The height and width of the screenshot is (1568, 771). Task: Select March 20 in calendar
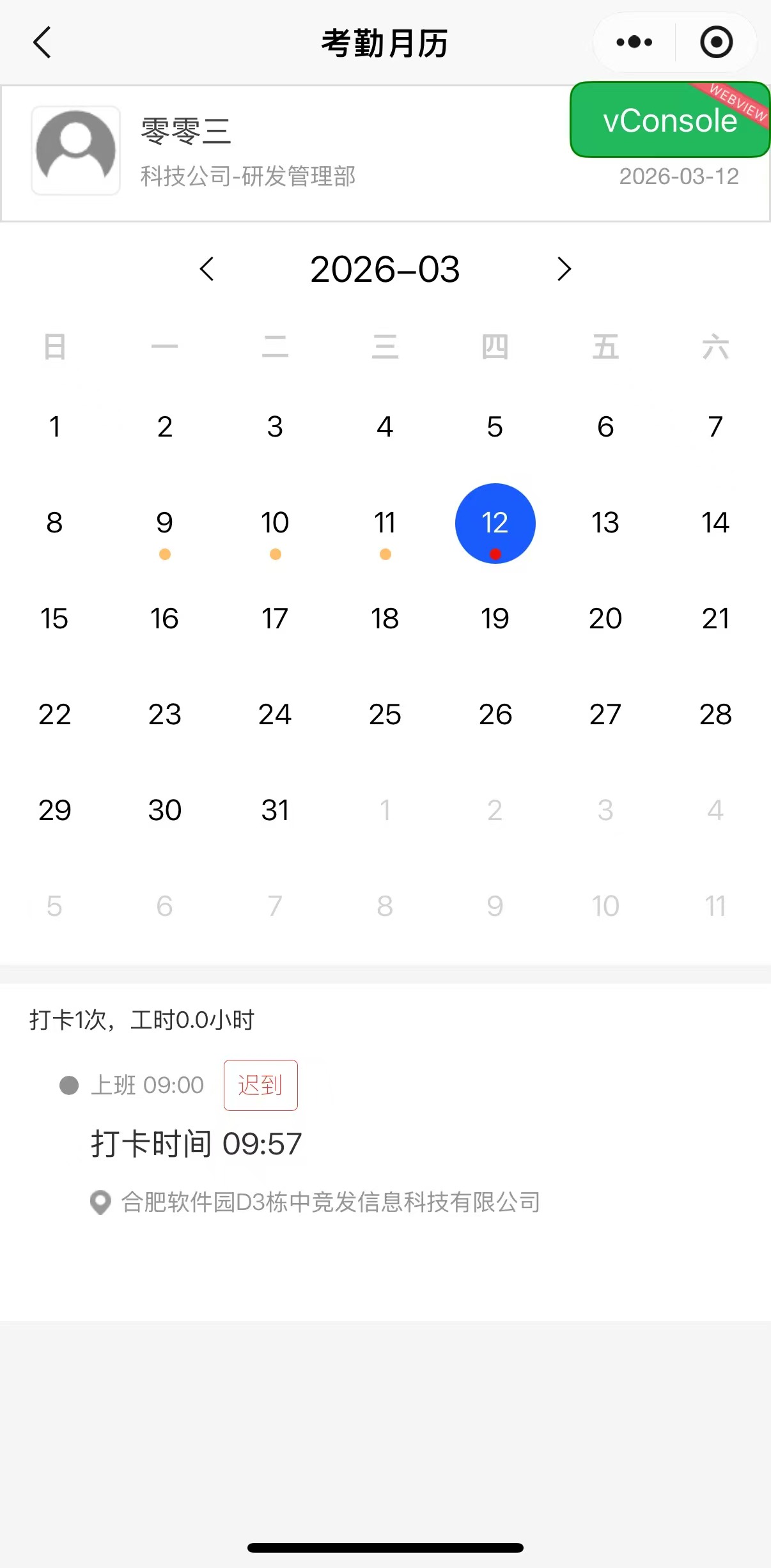tap(605, 619)
